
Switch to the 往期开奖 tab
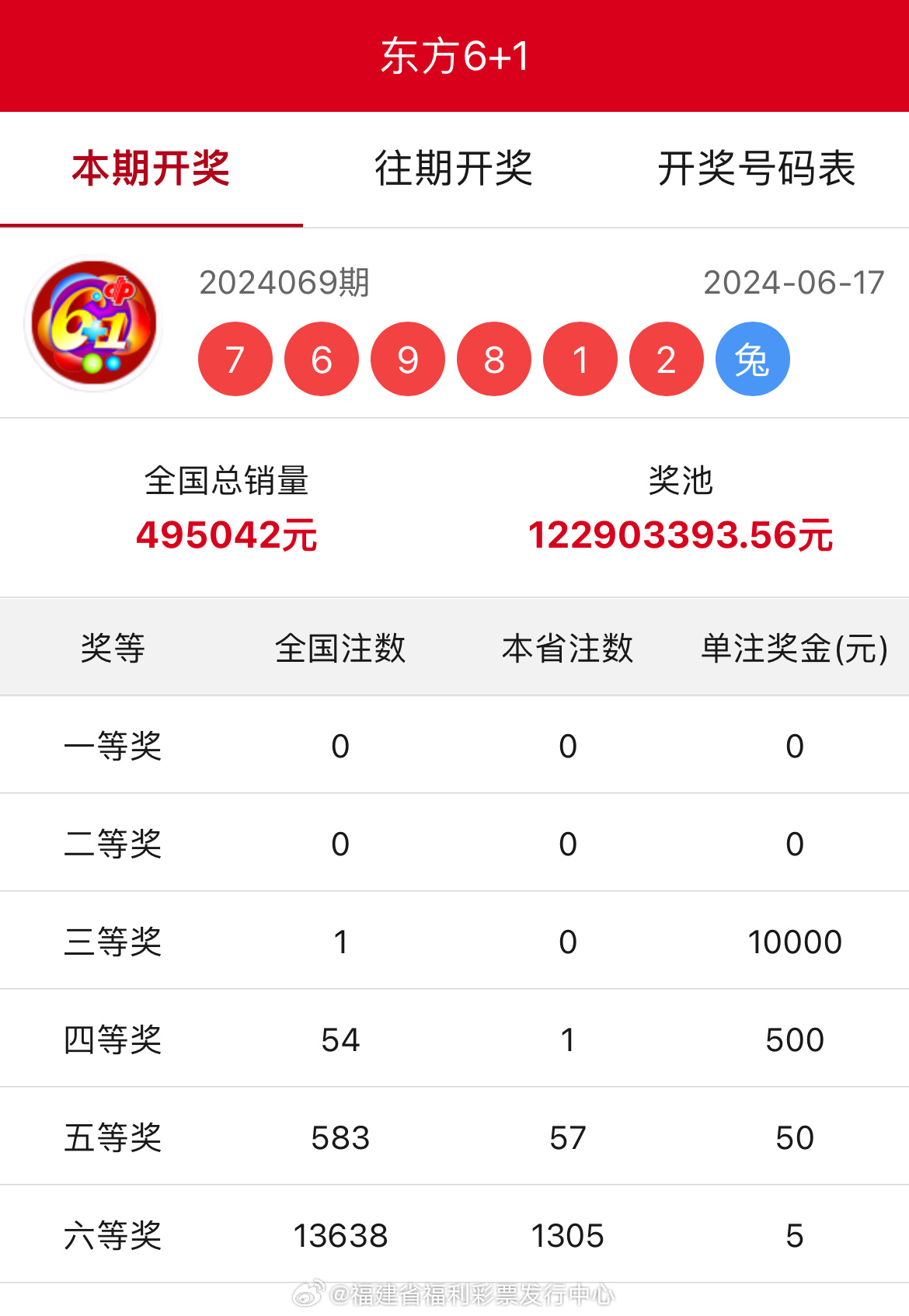point(454,169)
